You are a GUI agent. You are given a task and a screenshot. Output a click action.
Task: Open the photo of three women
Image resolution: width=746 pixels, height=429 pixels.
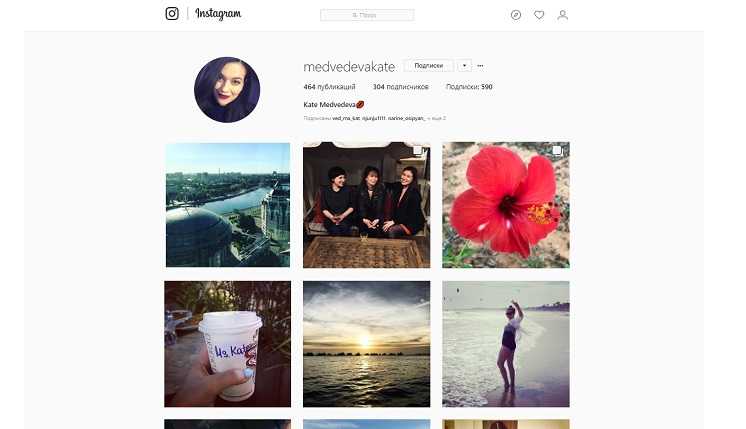[x=366, y=204]
